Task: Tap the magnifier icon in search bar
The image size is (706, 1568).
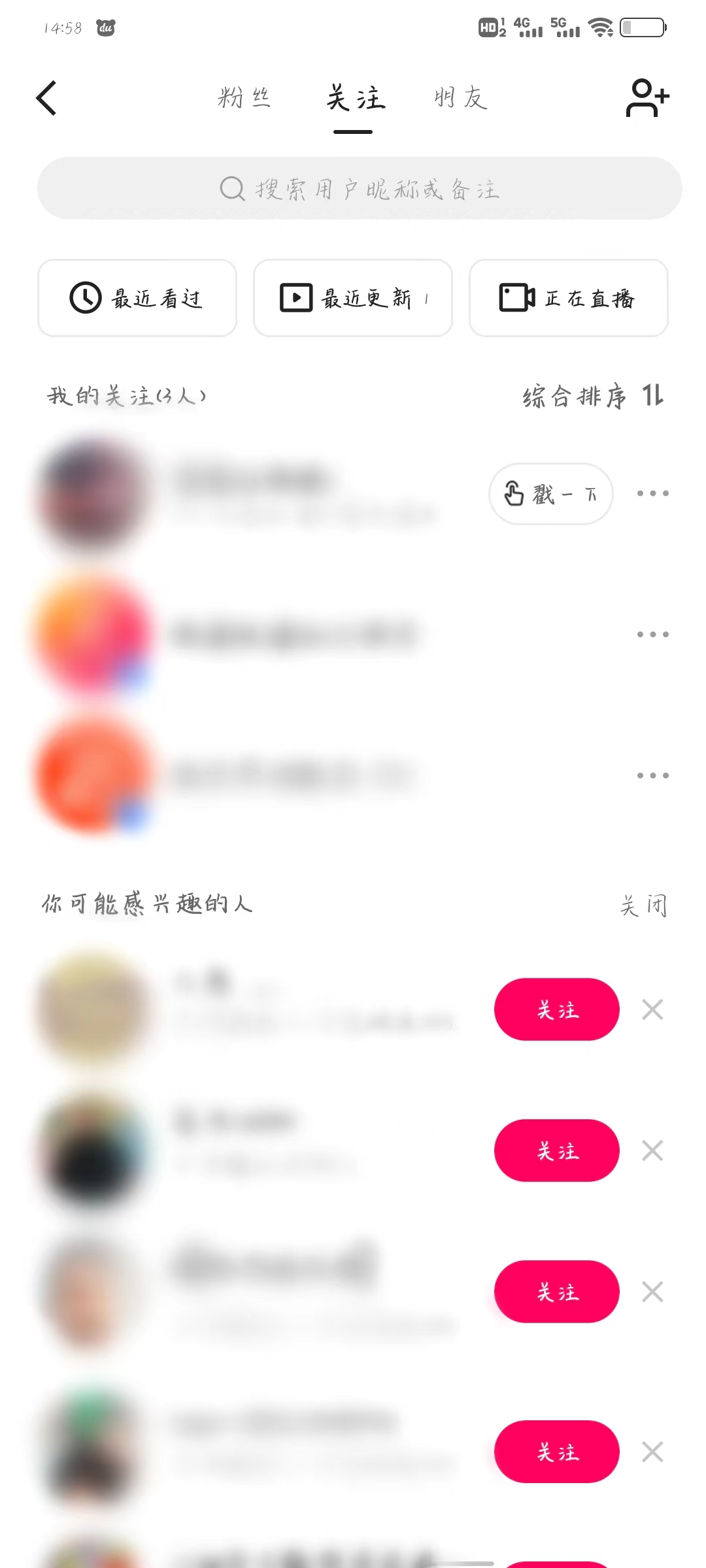Action: point(232,188)
